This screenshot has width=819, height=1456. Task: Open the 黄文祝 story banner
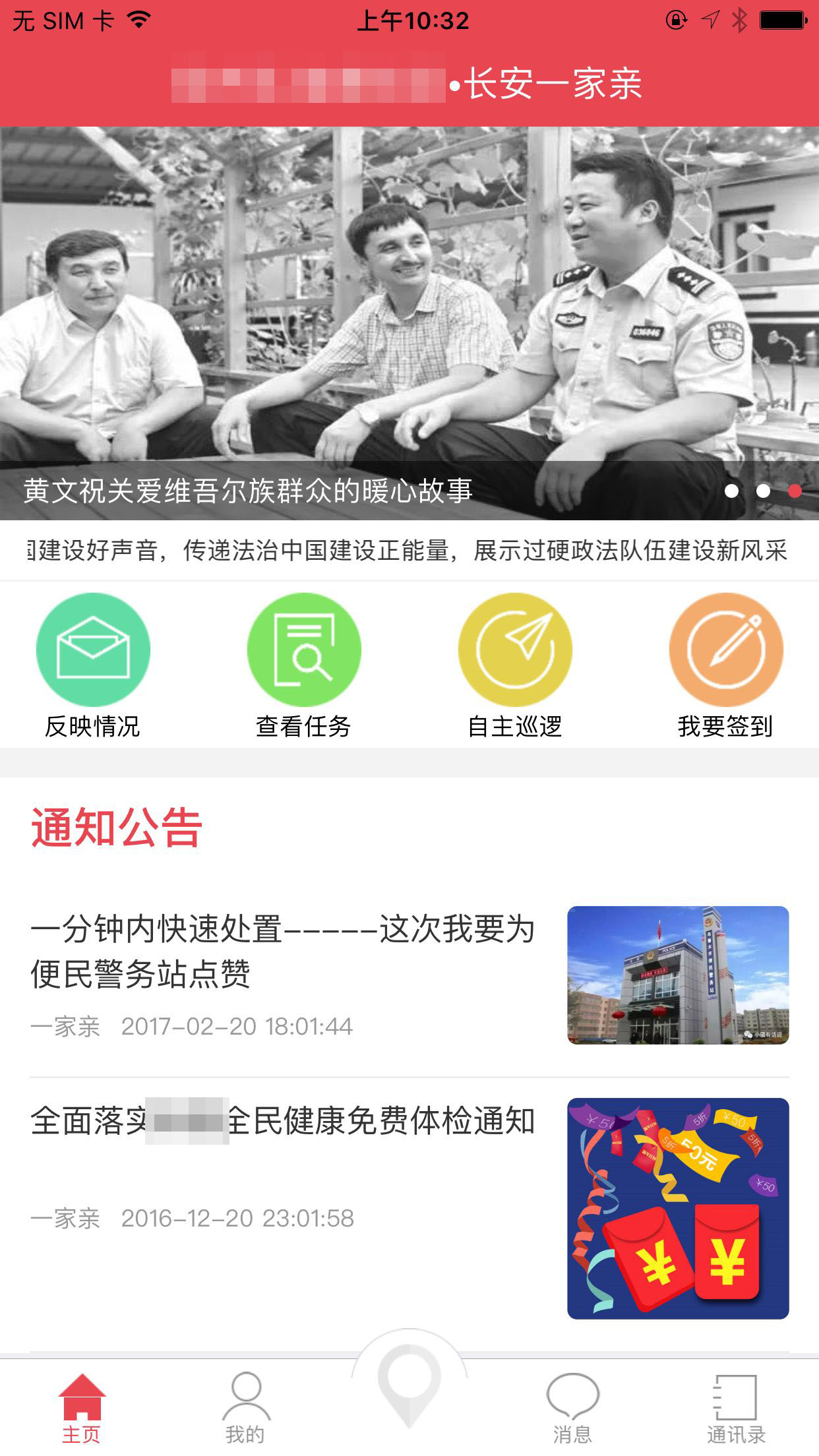[x=409, y=323]
